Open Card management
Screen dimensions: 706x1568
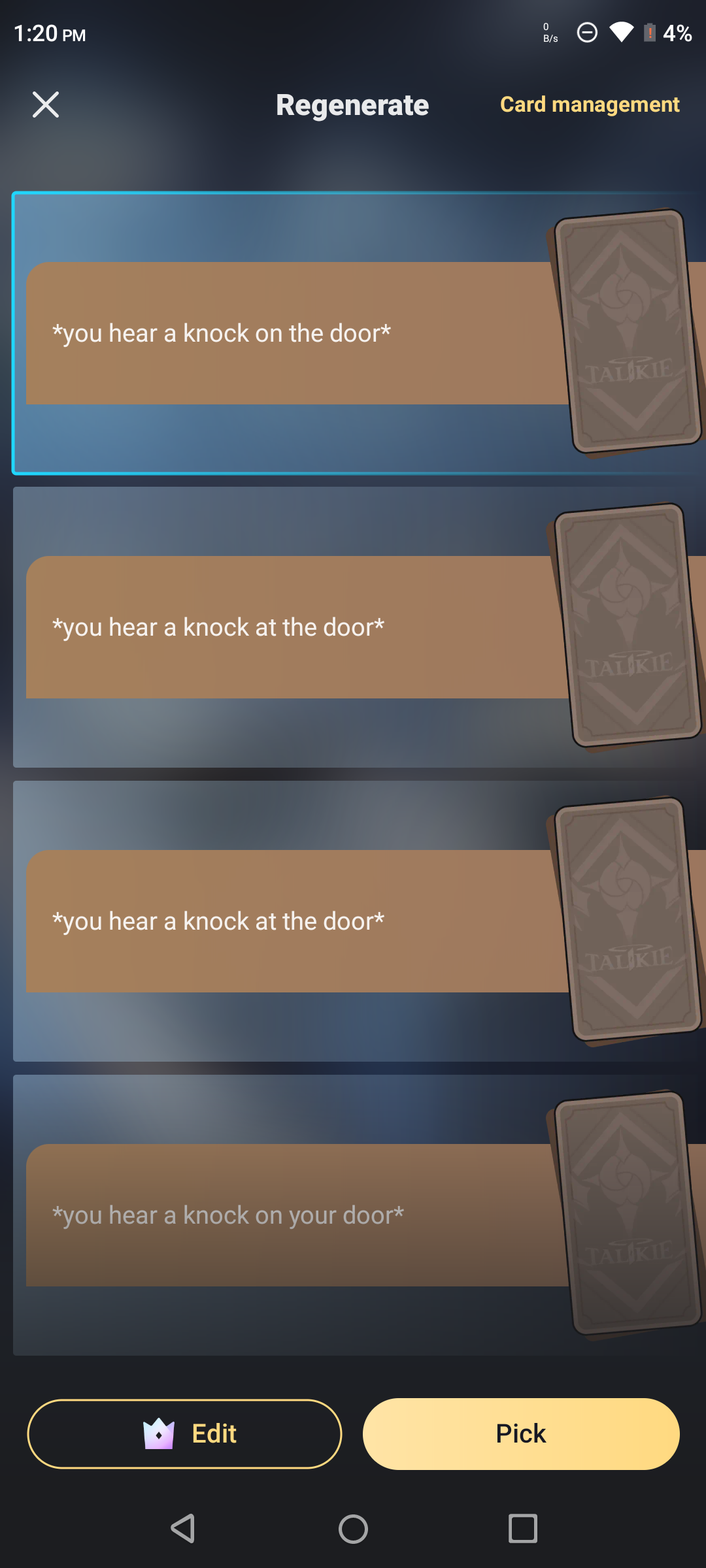point(590,105)
